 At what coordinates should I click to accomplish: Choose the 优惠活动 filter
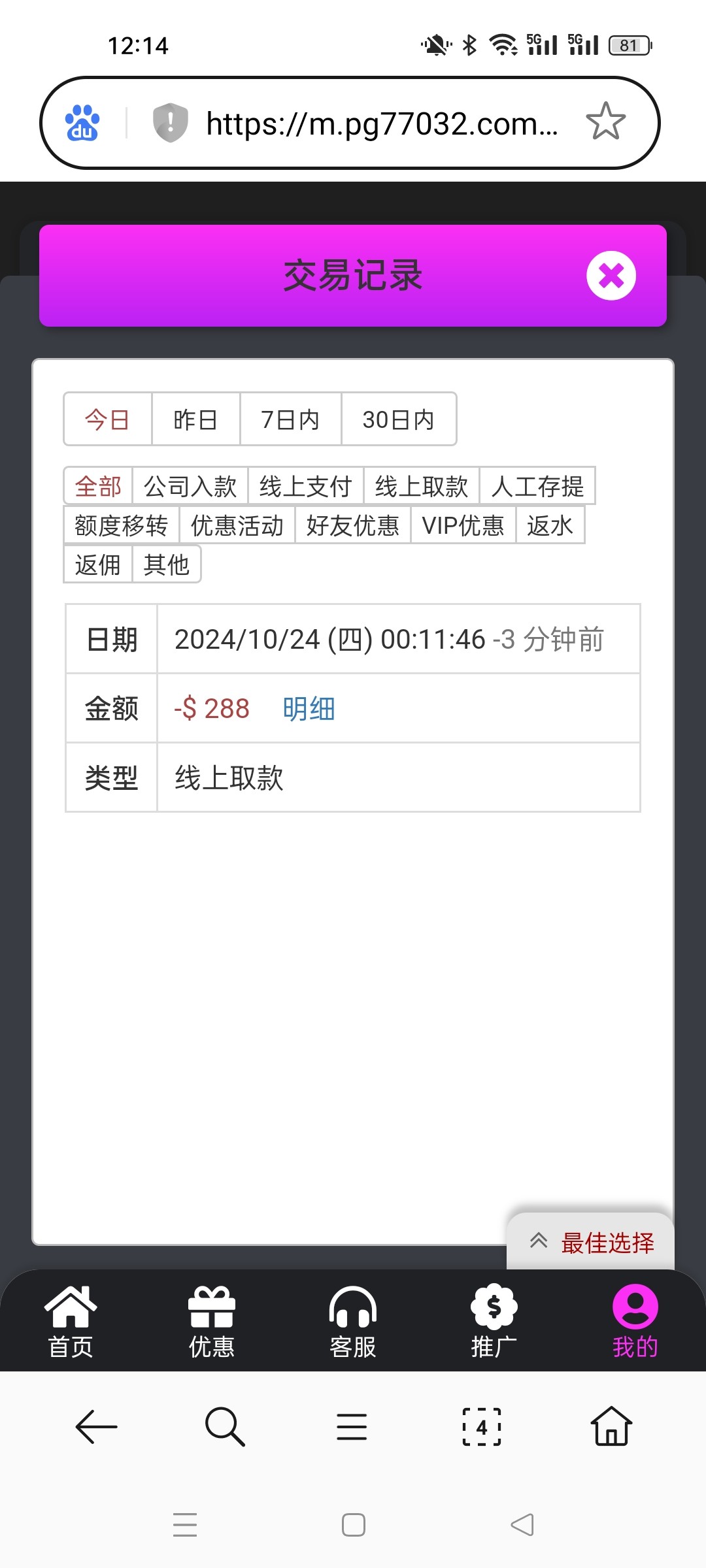coord(237,525)
